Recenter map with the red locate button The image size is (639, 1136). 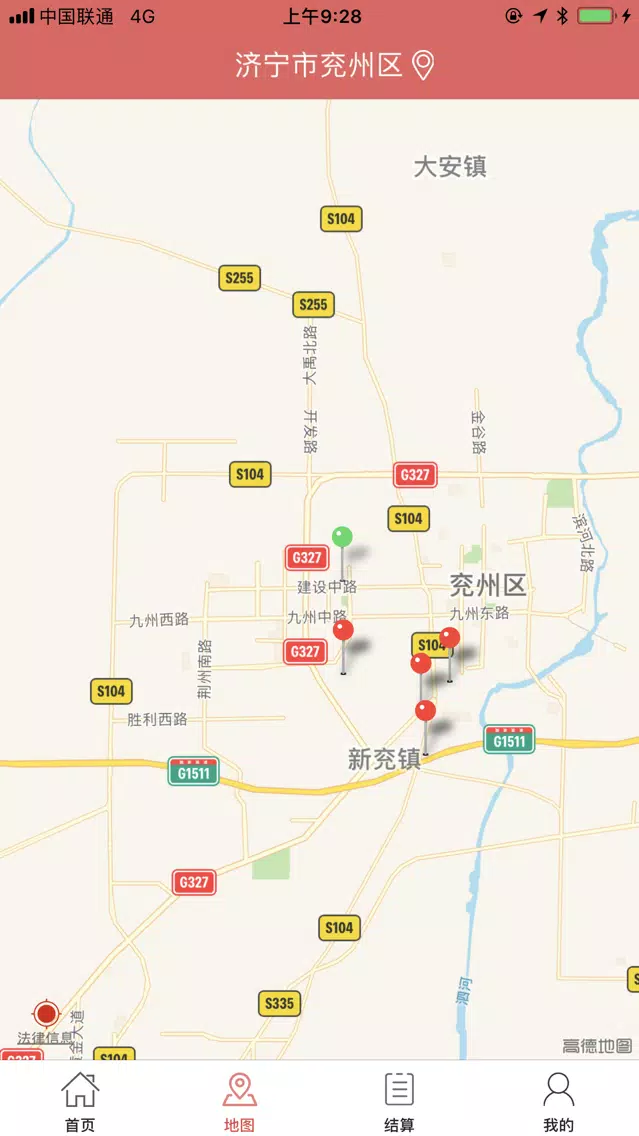click(x=46, y=1014)
